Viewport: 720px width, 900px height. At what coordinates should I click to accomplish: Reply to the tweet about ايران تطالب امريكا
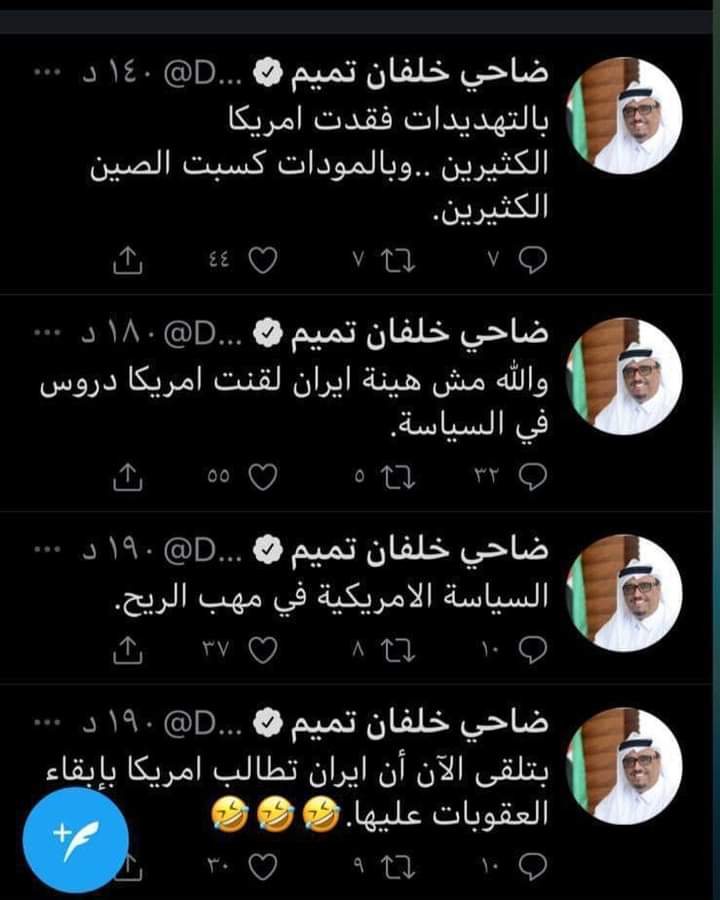coord(534,863)
